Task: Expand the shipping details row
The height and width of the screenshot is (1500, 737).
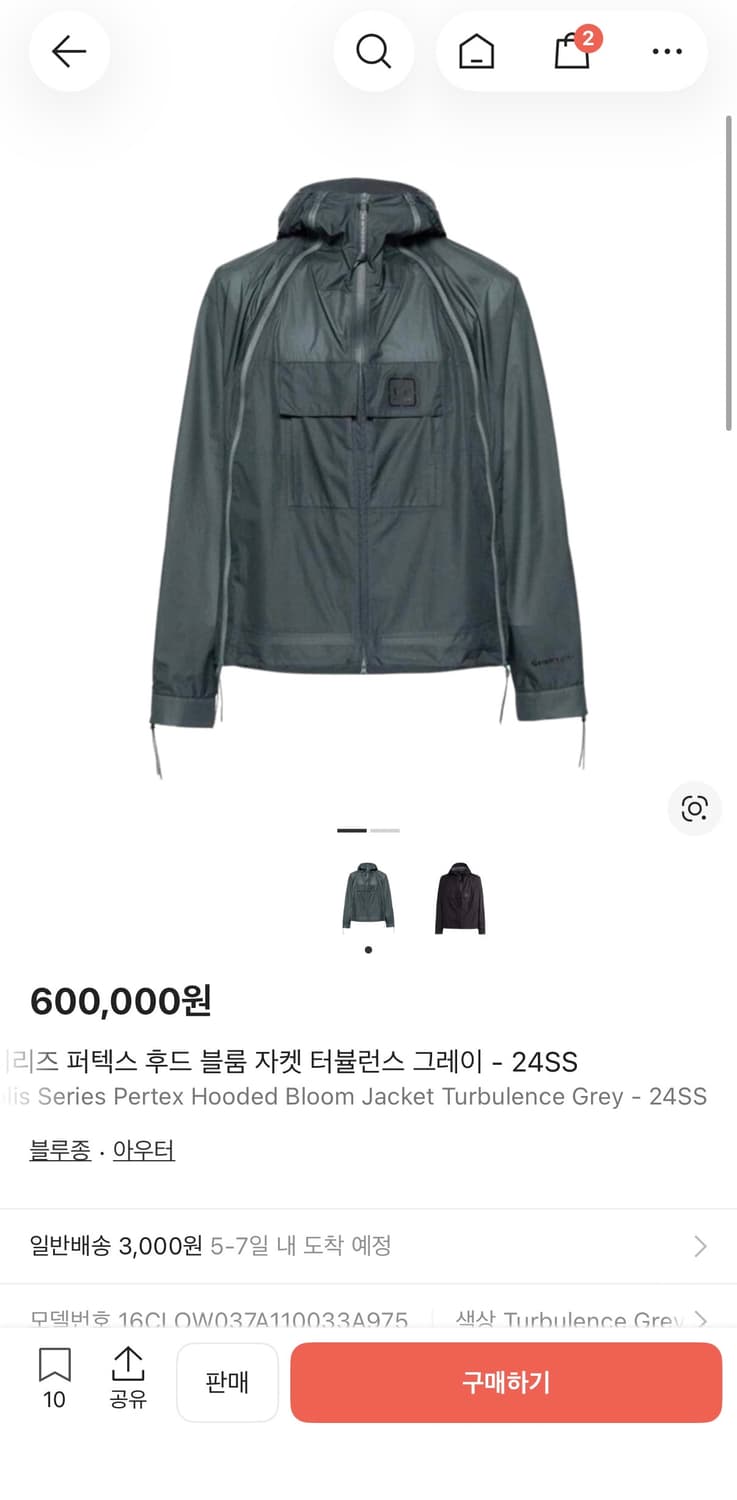Action: [368, 1246]
